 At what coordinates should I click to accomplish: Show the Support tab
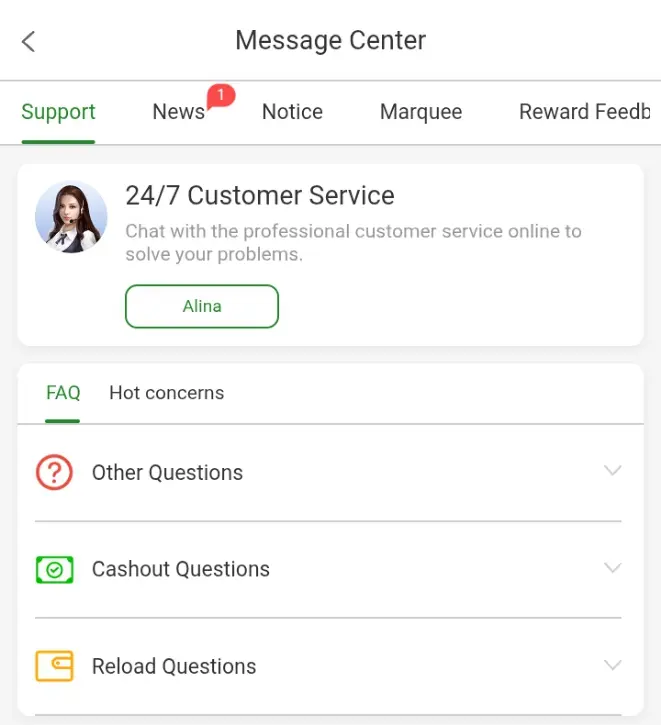tap(59, 112)
